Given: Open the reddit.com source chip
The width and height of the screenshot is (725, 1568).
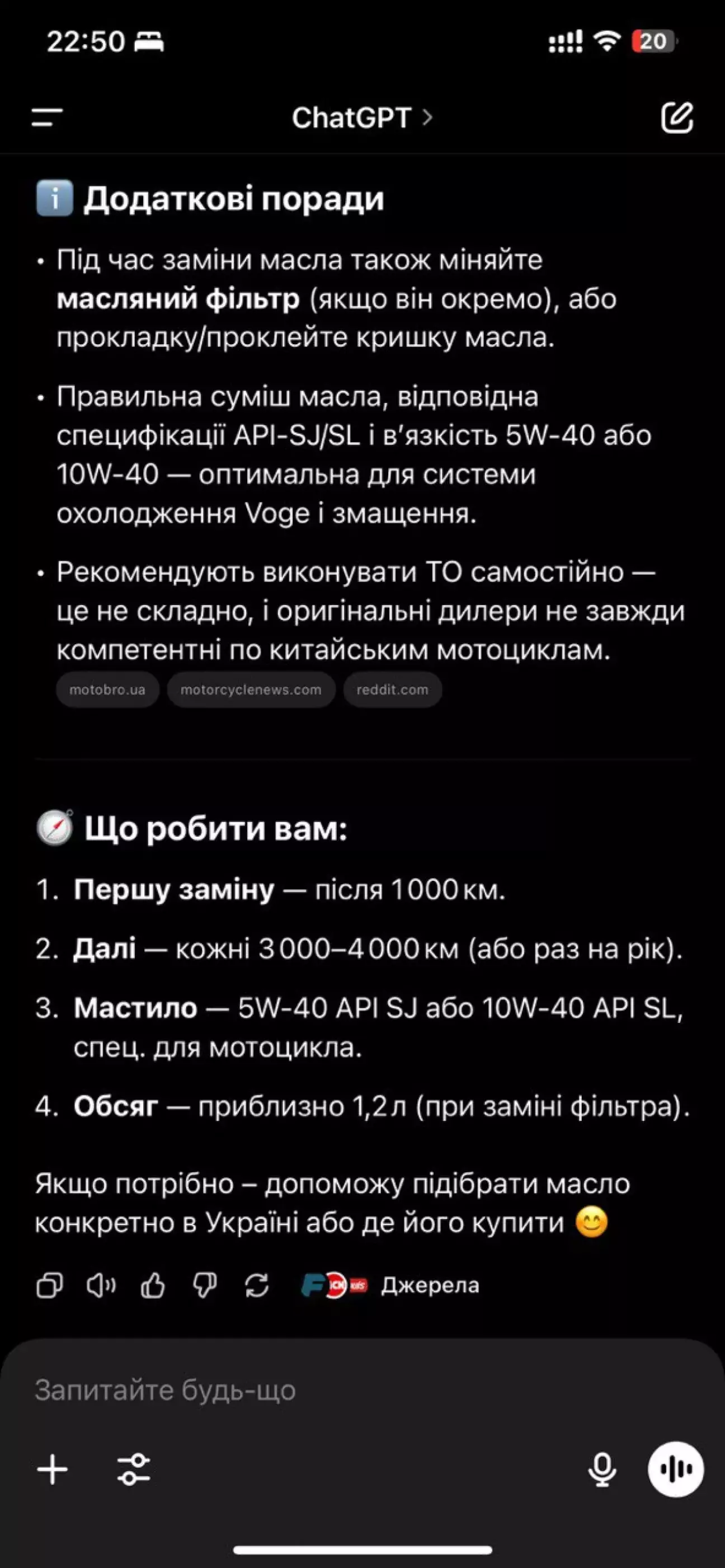Looking at the screenshot, I should pyautogui.click(x=393, y=689).
